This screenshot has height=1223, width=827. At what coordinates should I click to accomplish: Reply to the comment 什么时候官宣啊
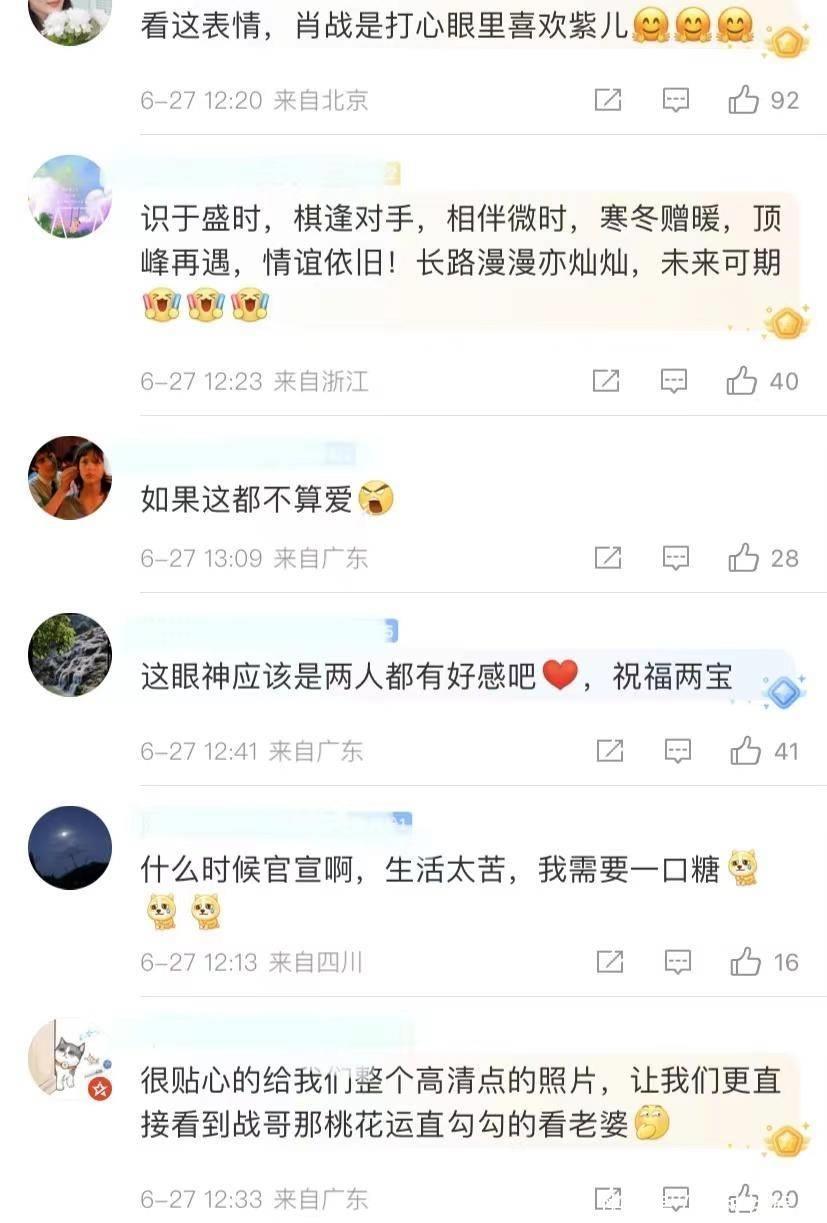point(678,962)
